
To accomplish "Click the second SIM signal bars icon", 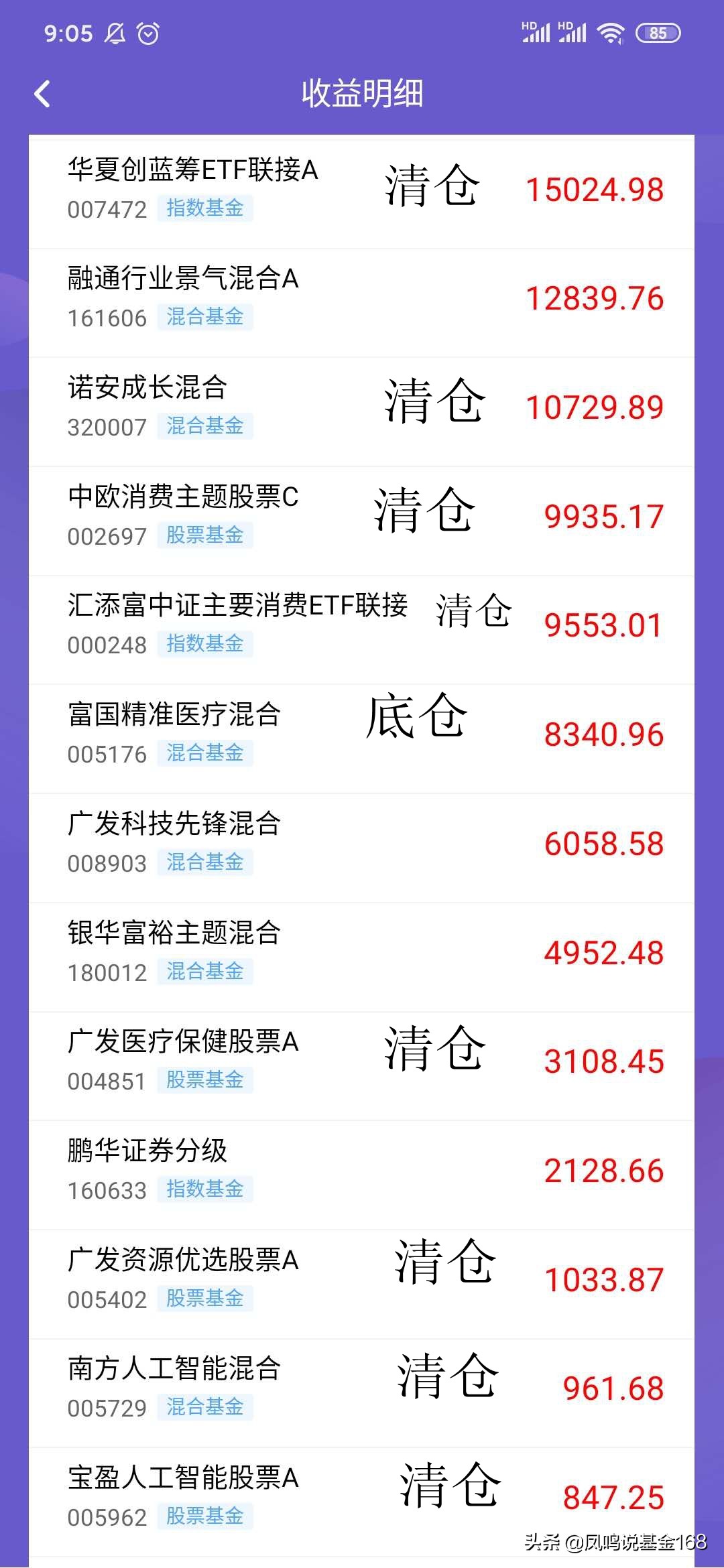I will [x=573, y=32].
